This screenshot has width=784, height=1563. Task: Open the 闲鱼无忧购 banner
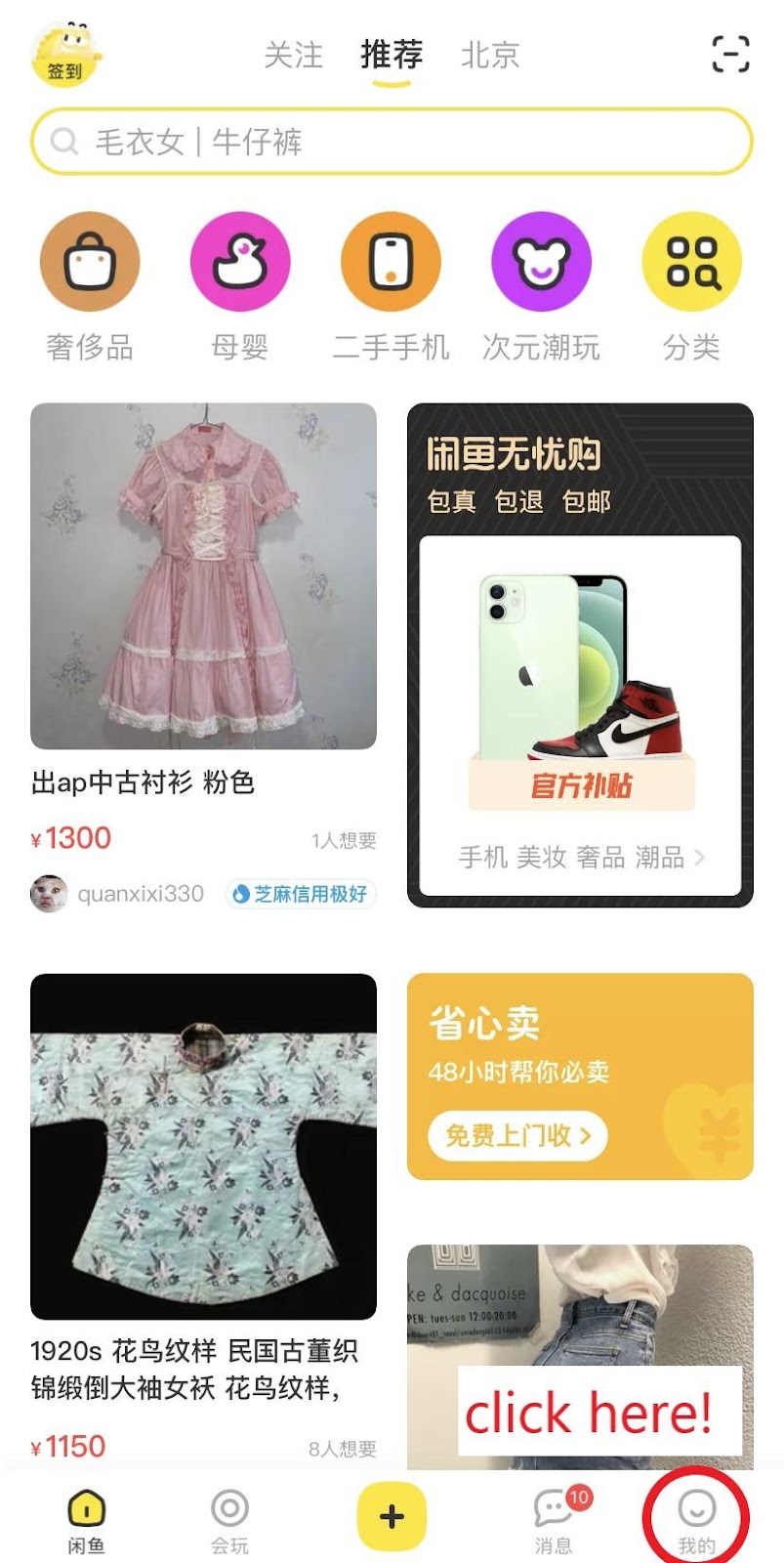click(x=580, y=655)
